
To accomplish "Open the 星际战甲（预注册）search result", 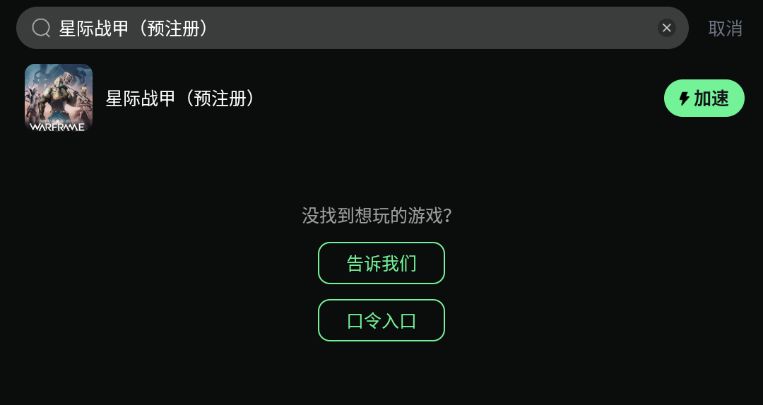I will pyautogui.click(x=180, y=98).
